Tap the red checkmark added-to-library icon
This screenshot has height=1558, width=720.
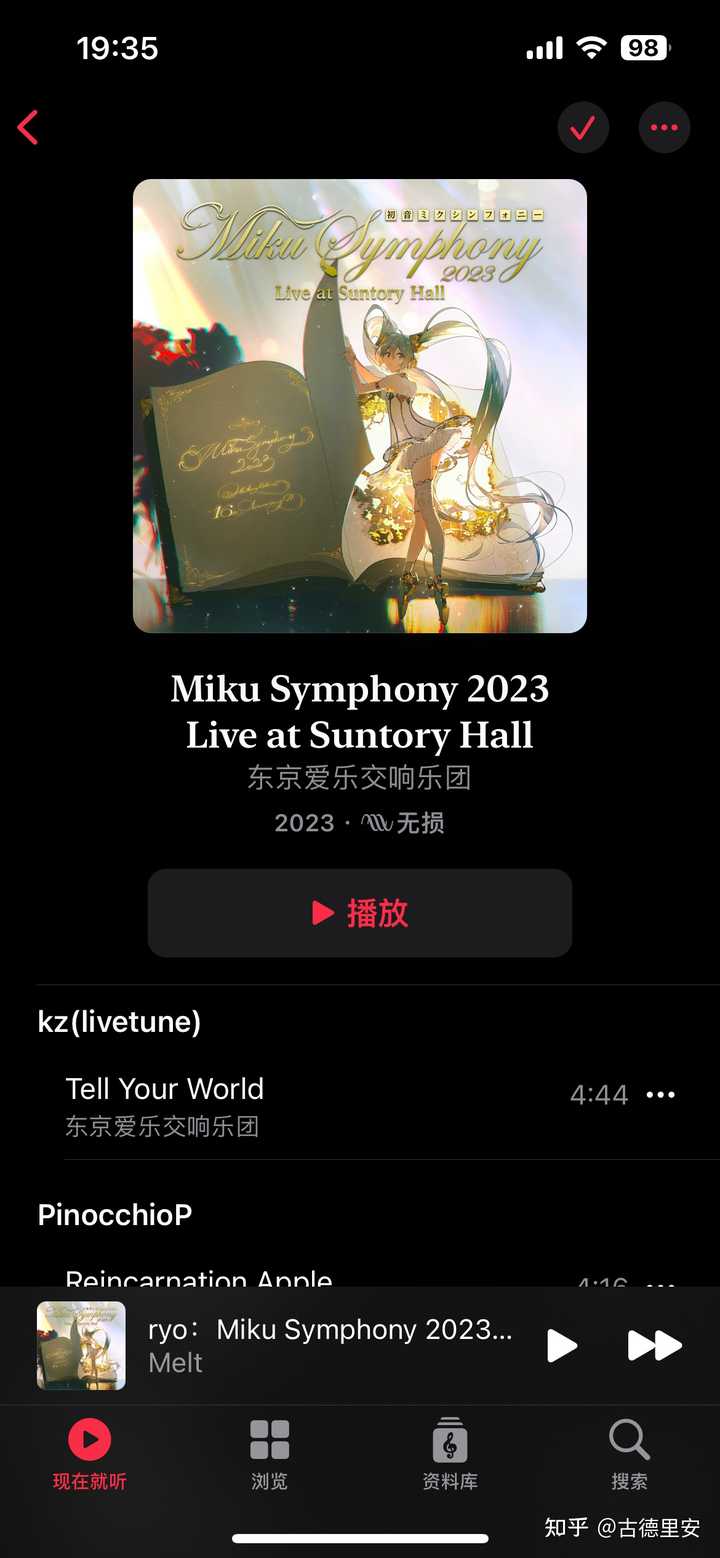(583, 128)
